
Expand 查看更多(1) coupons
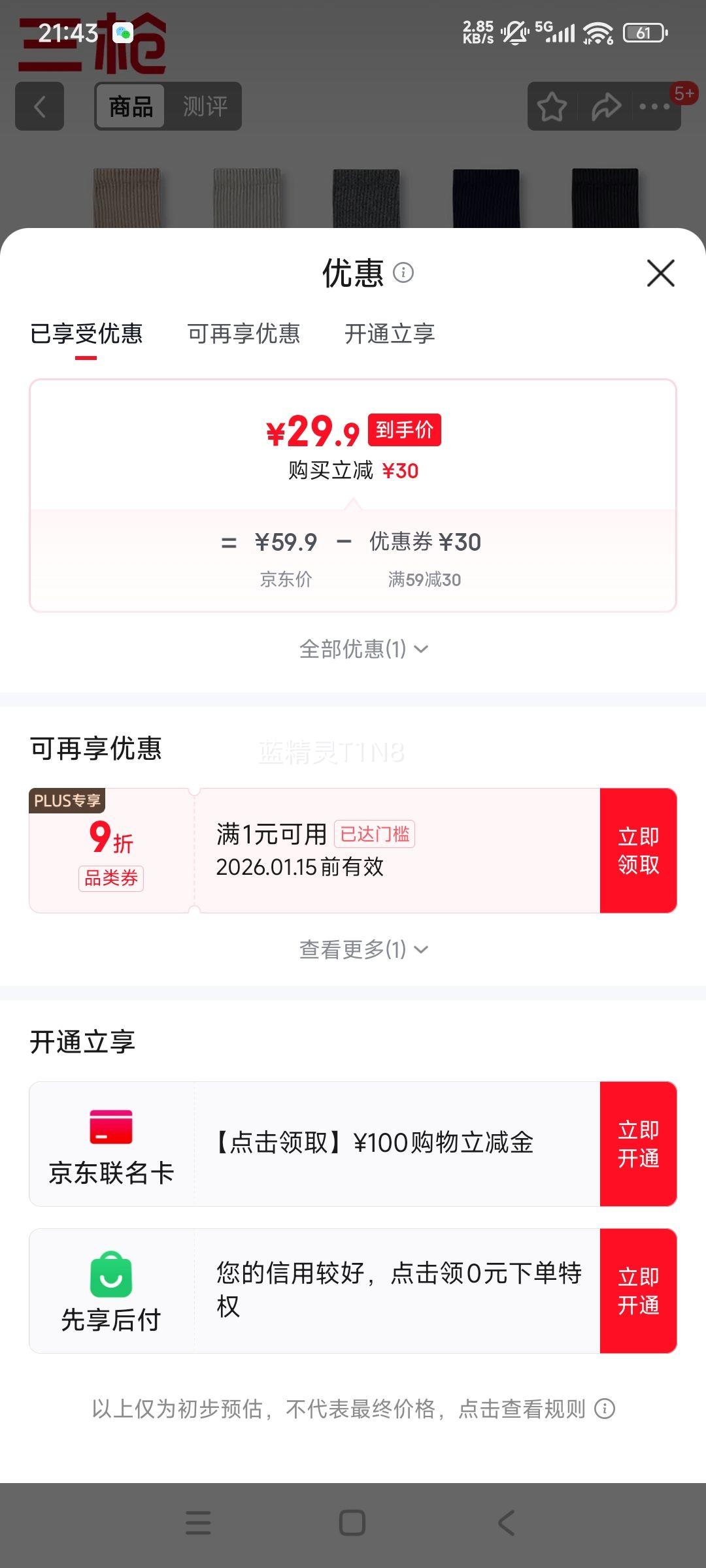point(363,949)
